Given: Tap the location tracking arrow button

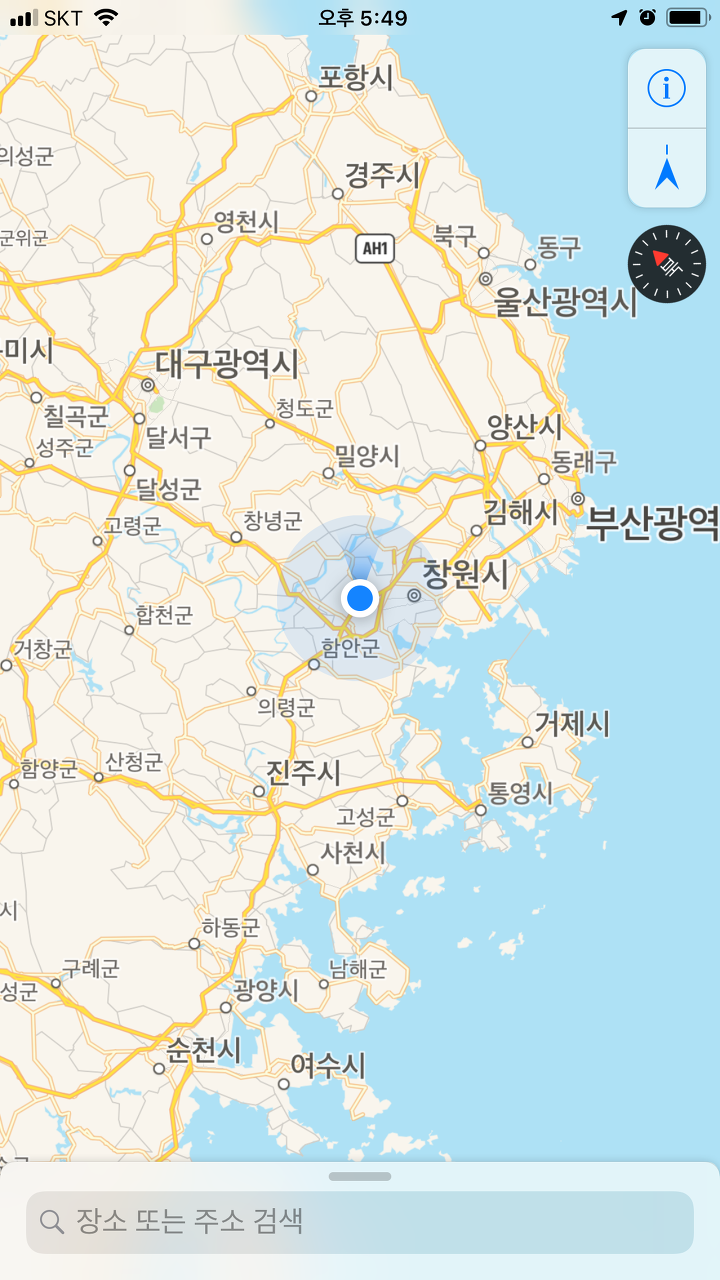Looking at the screenshot, I should (666, 168).
